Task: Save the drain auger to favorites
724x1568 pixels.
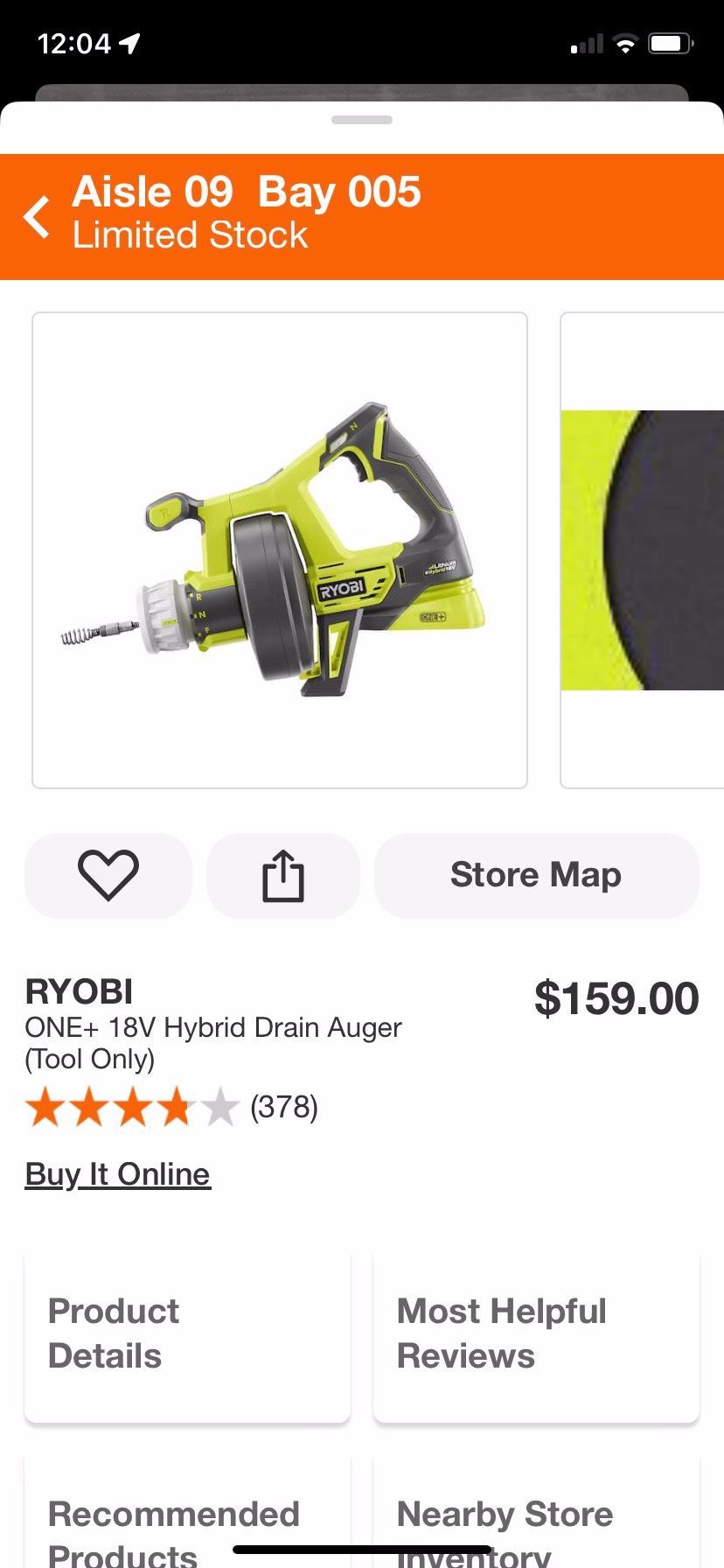Action: 108,875
